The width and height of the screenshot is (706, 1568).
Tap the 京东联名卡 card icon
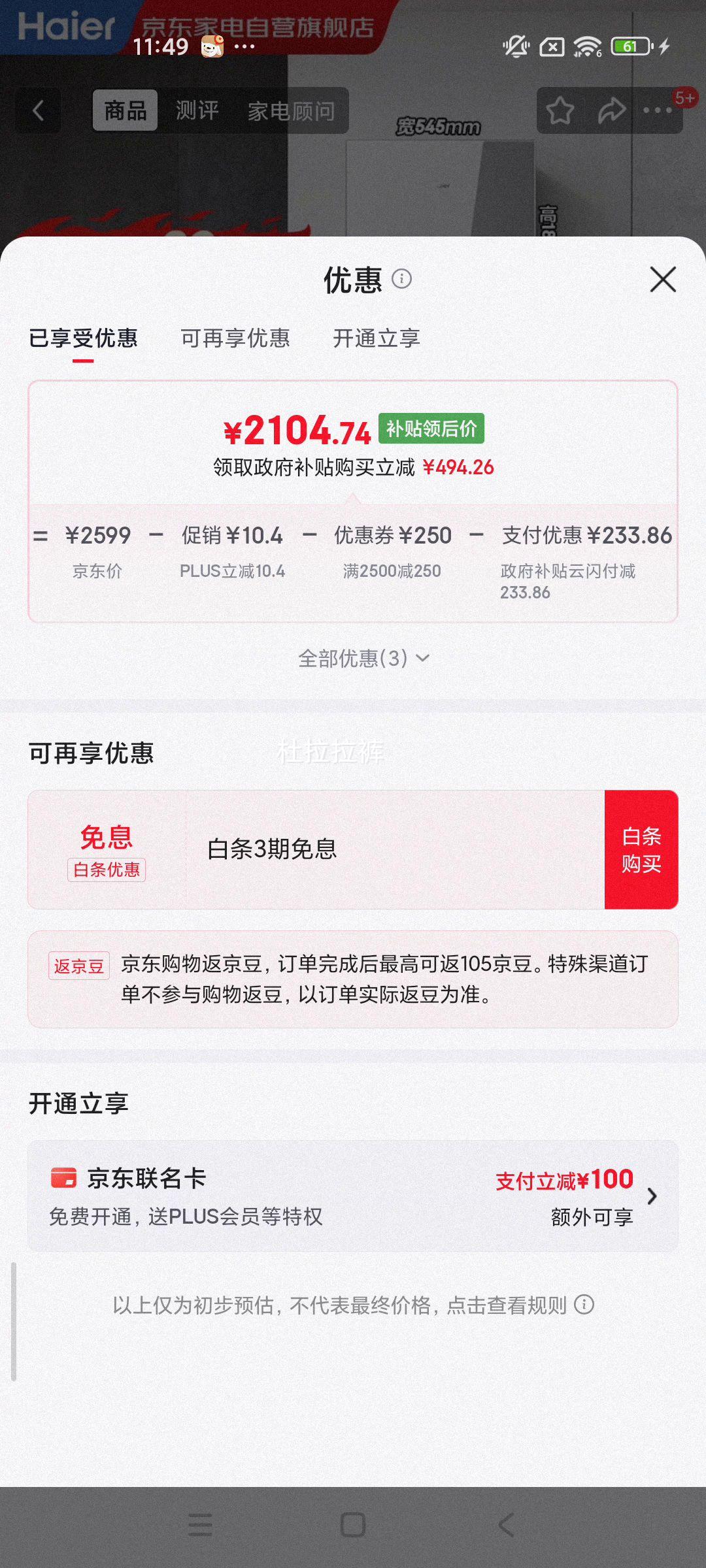pyautogui.click(x=62, y=1179)
